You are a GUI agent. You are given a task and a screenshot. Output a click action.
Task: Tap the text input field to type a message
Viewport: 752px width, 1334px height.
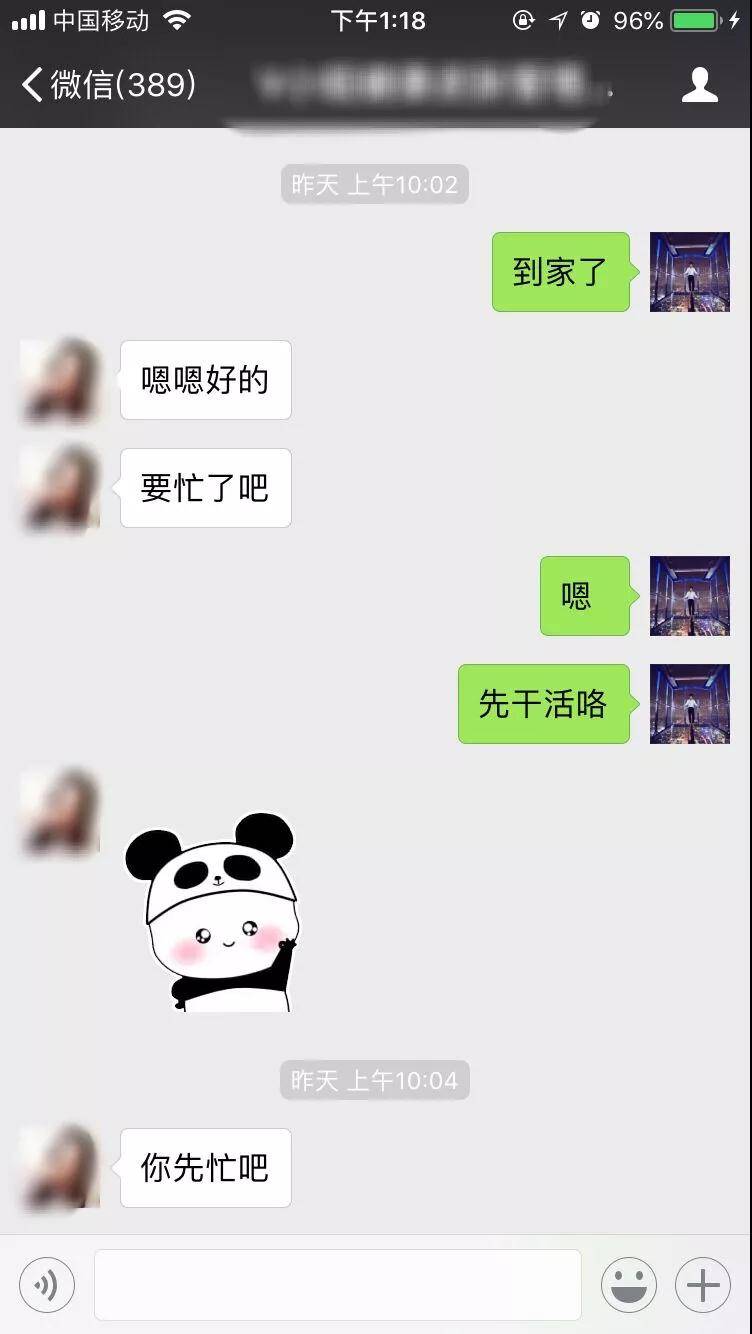click(x=337, y=1284)
